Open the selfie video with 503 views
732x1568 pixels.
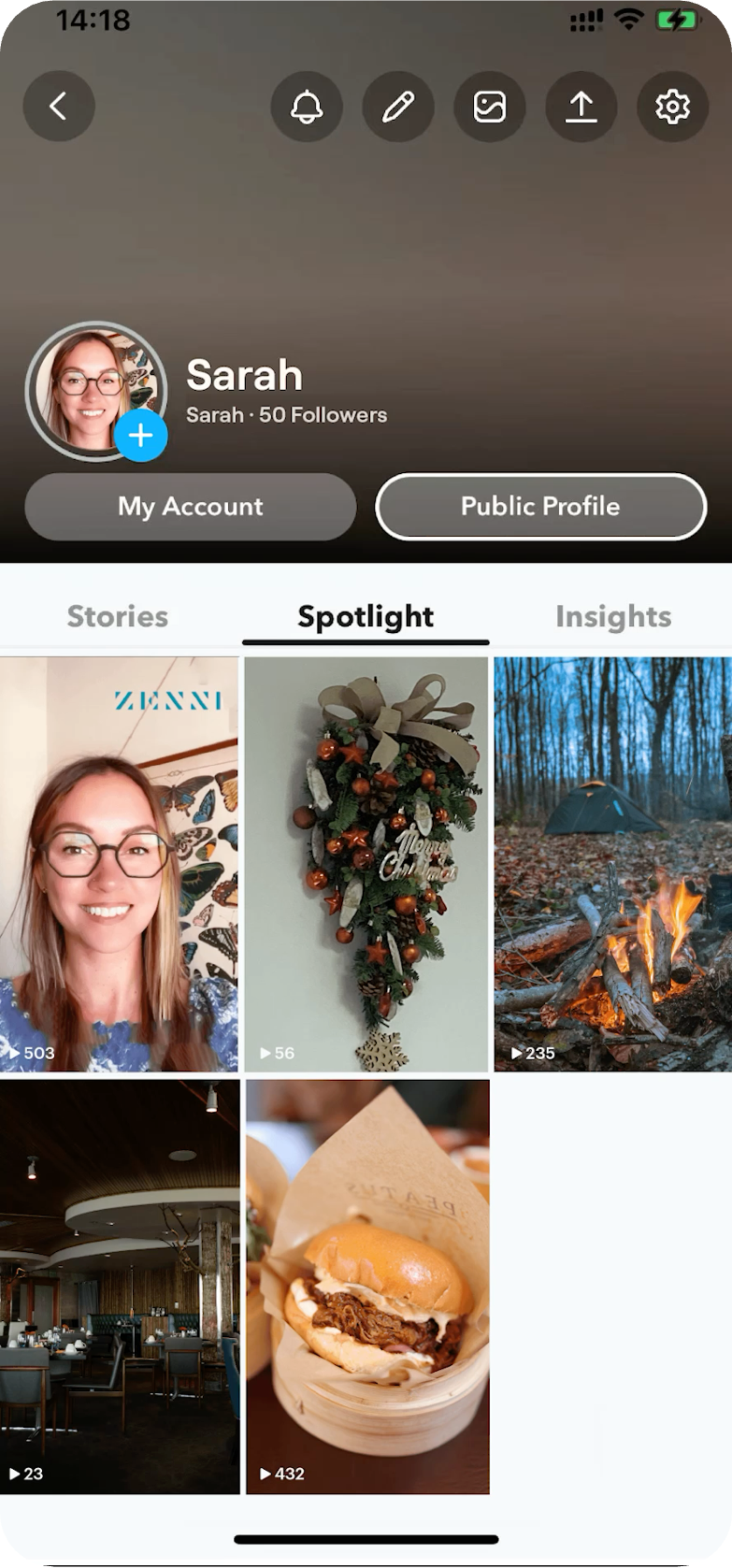pos(119,864)
